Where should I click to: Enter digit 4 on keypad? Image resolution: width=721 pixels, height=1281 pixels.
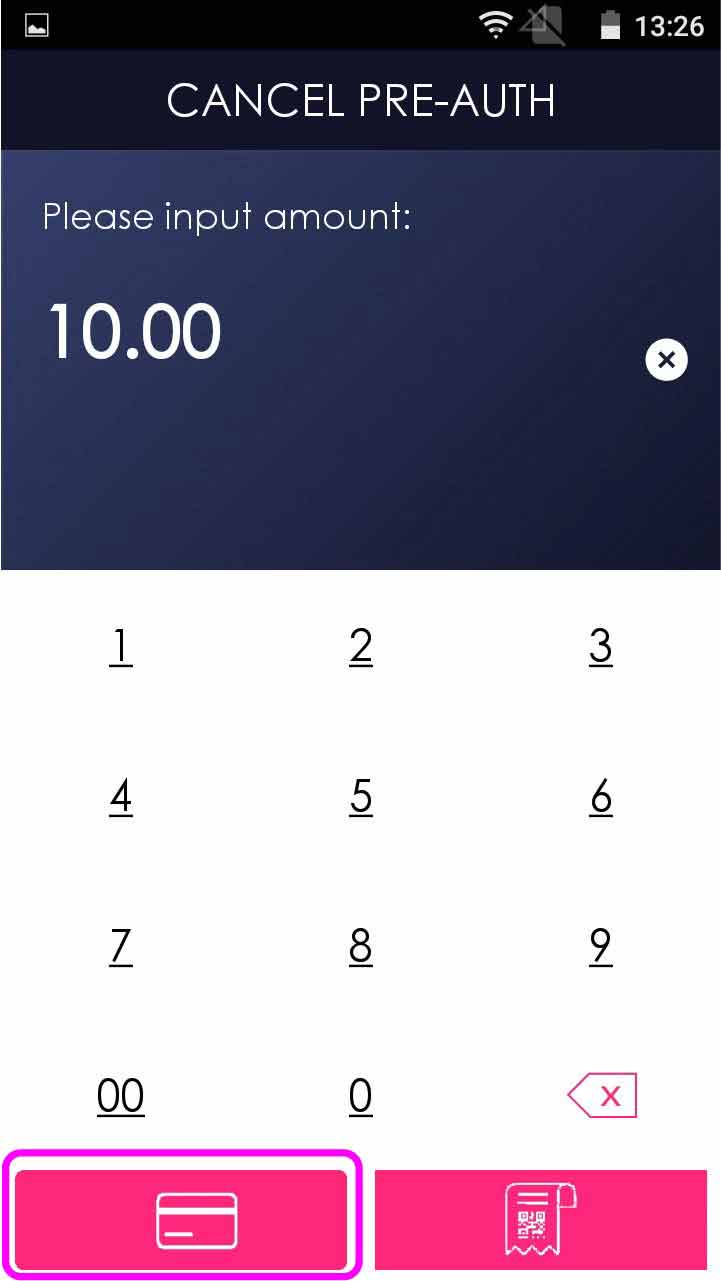(x=121, y=797)
